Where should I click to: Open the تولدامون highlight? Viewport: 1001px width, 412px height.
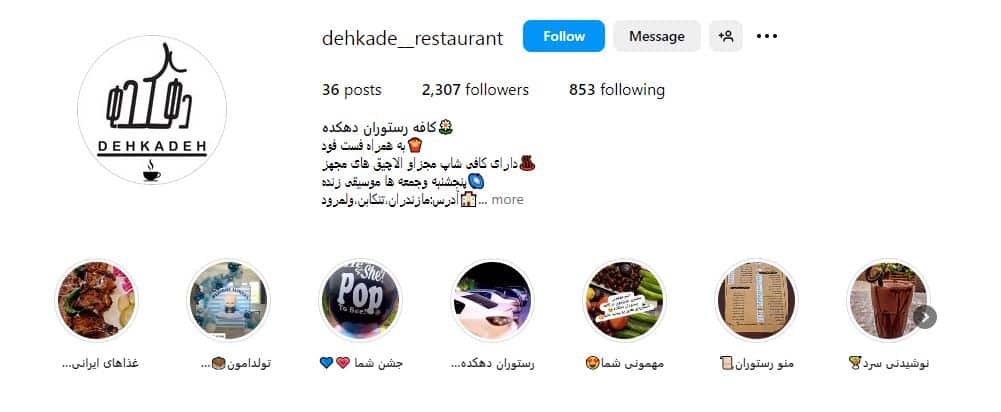click(x=228, y=301)
